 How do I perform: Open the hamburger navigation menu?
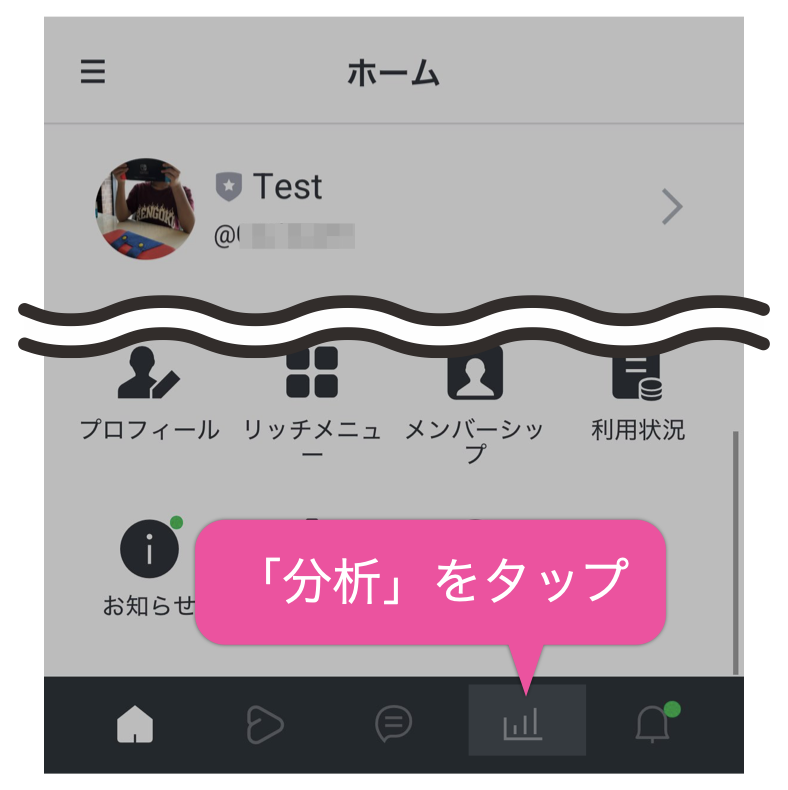point(93,72)
